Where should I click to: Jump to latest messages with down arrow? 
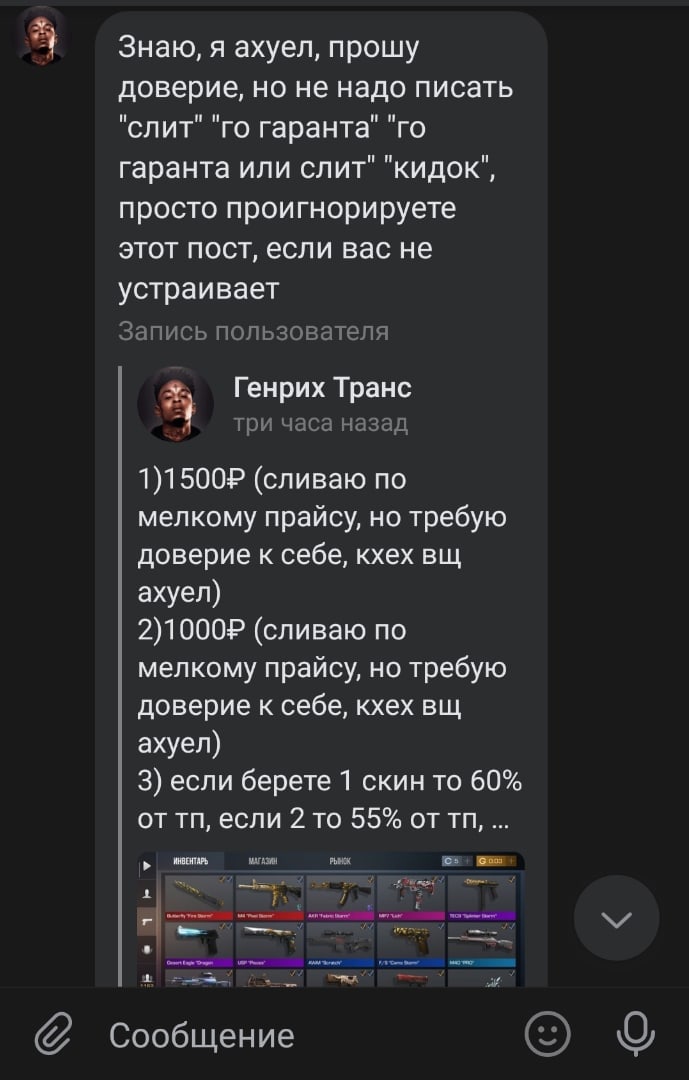pos(616,918)
